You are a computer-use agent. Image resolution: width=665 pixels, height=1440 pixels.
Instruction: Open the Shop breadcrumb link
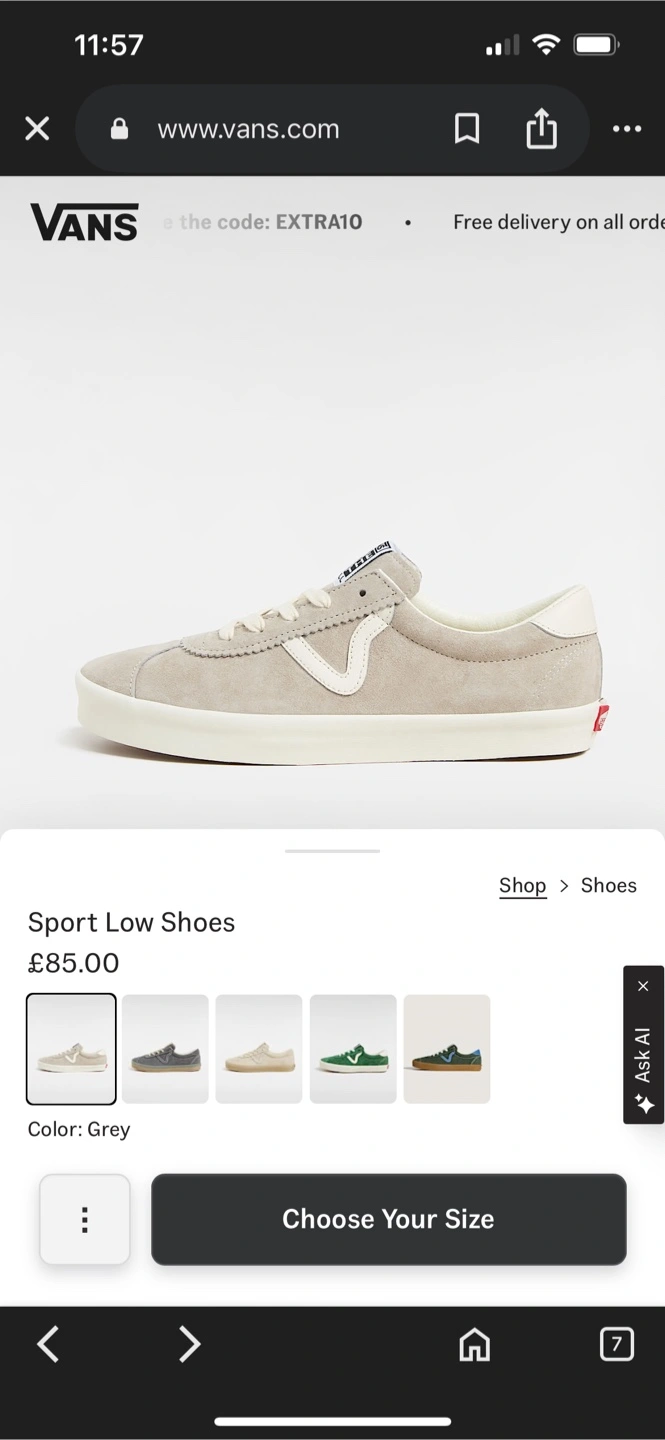pos(522,886)
